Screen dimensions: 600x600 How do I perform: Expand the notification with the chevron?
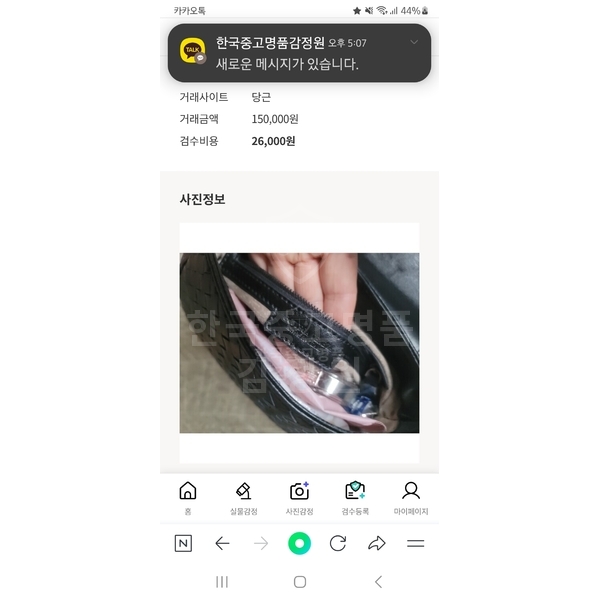click(x=414, y=42)
